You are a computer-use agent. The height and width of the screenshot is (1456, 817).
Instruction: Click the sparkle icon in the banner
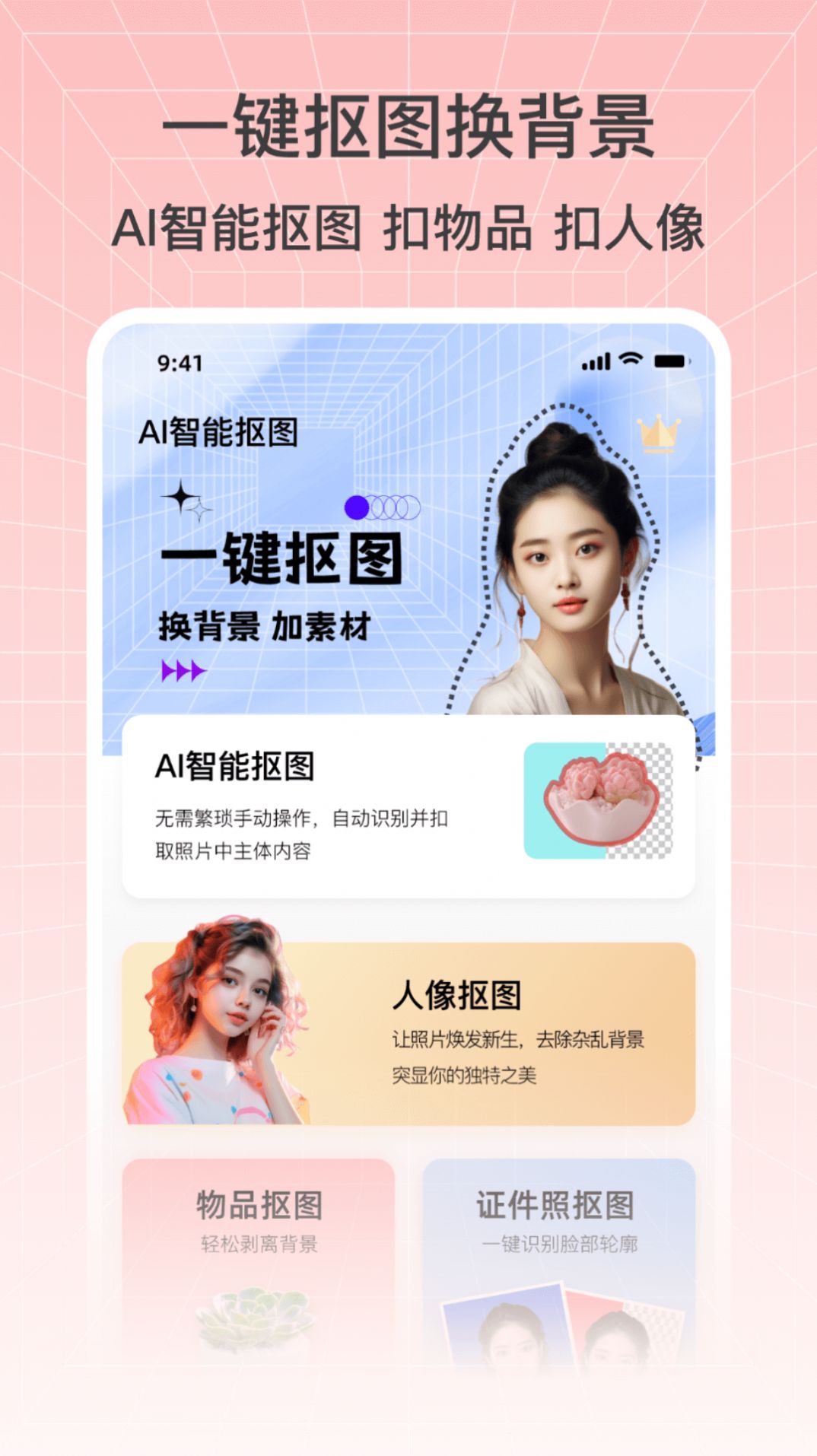point(183,498)
